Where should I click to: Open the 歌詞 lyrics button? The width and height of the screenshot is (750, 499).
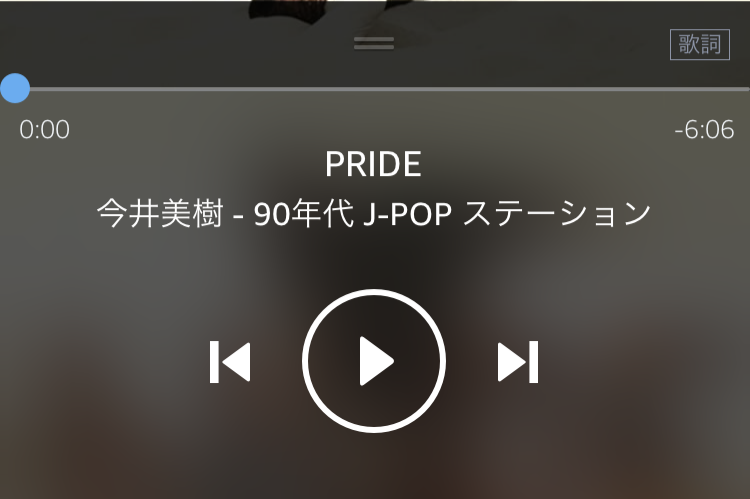pos(699,45)
